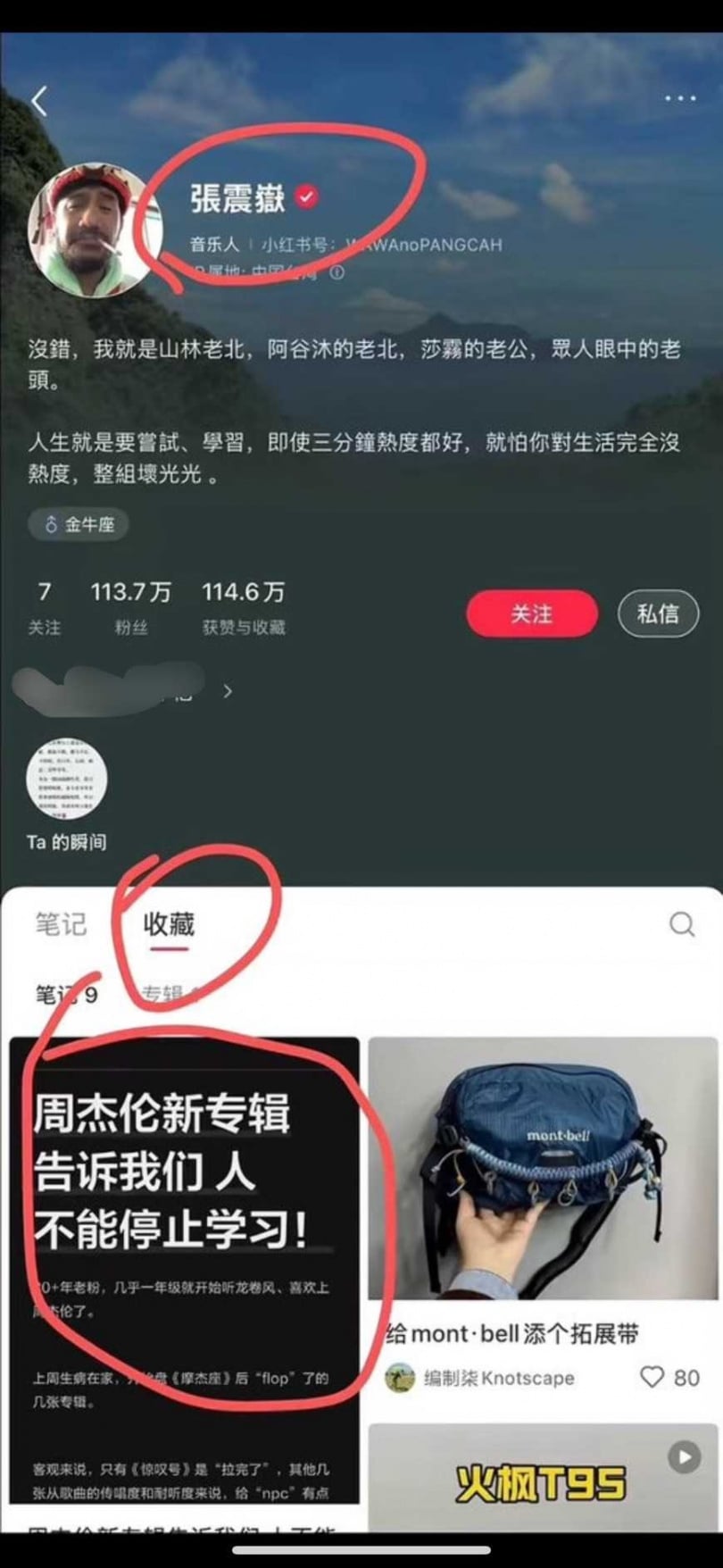Tap the 私信 message button
The width and height of the screenshot is (723, 1568).
point(658,613)
